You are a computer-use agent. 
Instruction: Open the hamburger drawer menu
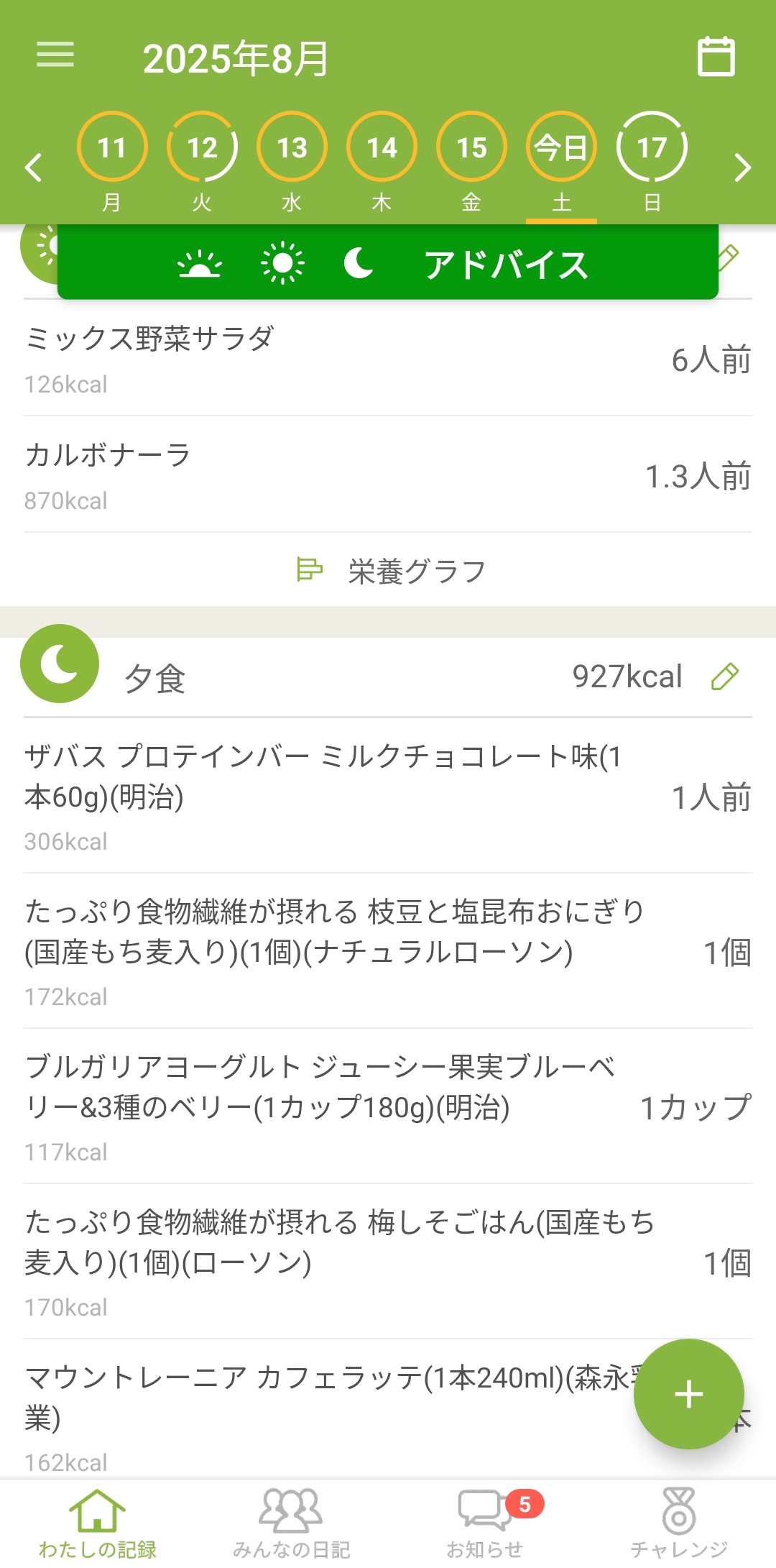point(55,55)
